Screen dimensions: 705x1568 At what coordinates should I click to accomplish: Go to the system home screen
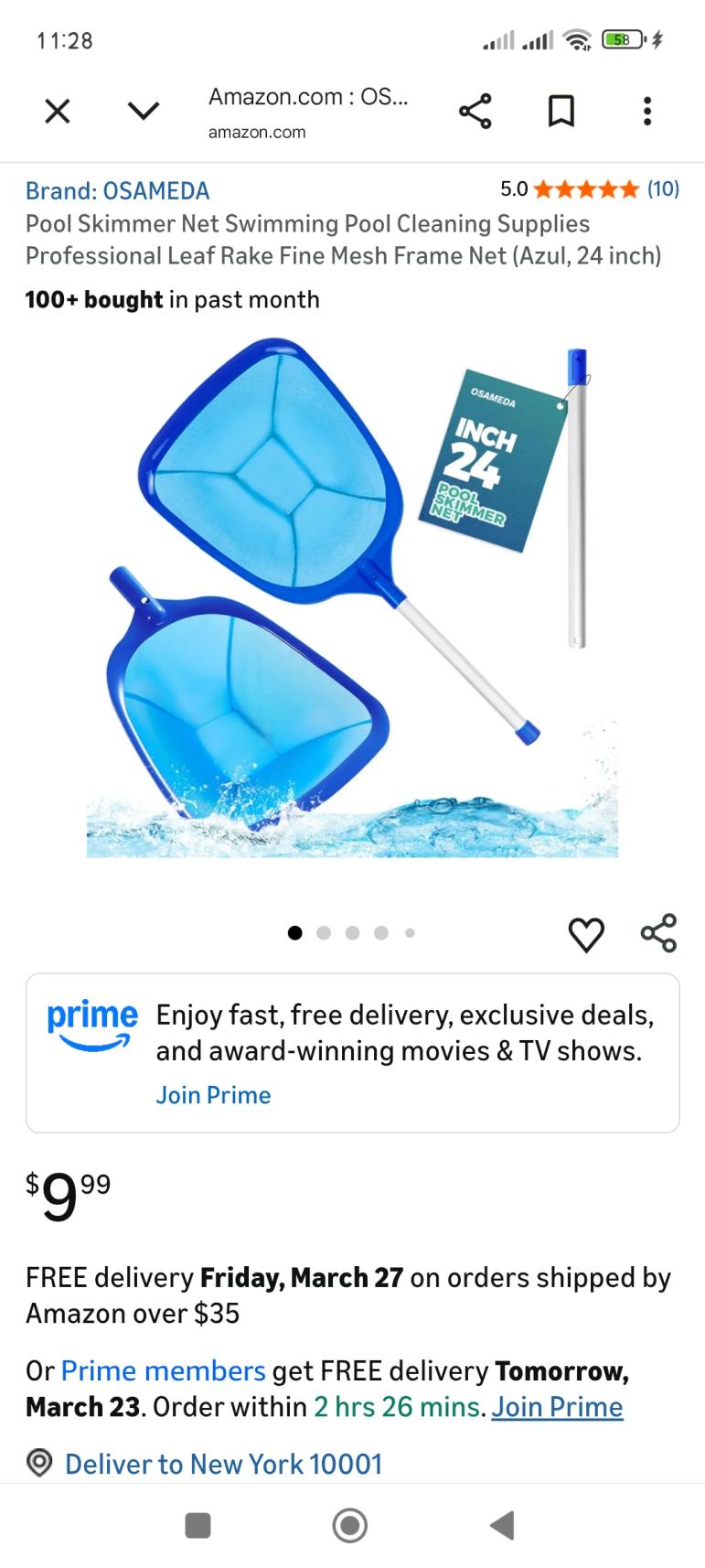[350, 1525]
